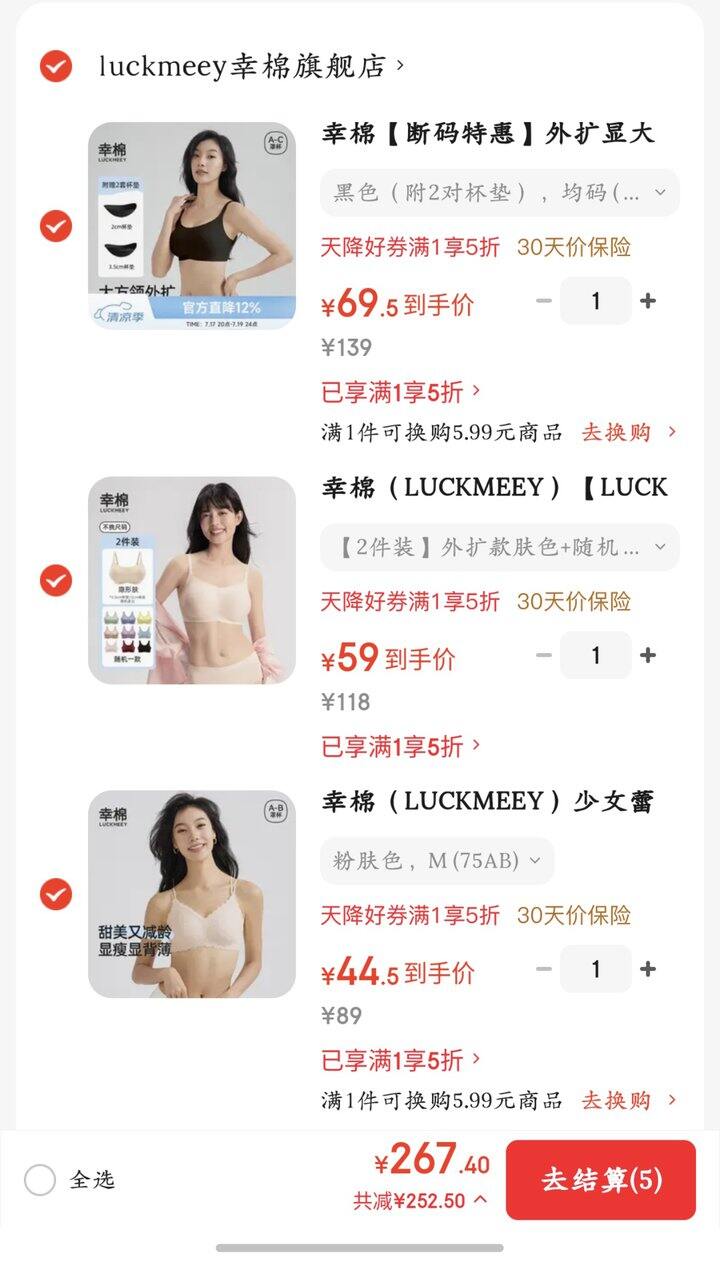Viewport: 720px width, 1266px height.
Task: Tap 去换购 under the ¥44.5 item
Action: click(630, 1100)
